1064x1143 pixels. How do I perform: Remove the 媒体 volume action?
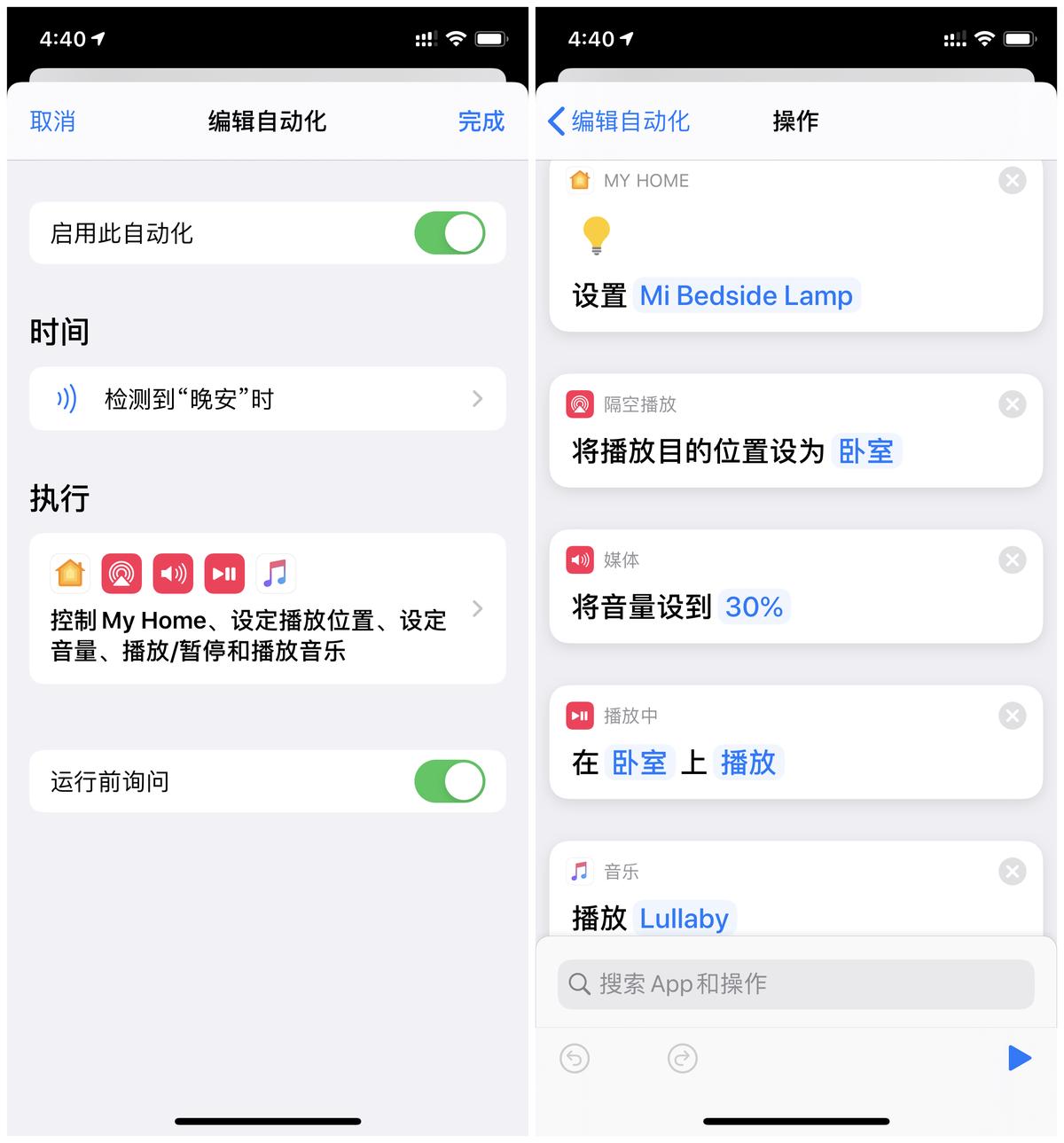[x=1012, y=560]
